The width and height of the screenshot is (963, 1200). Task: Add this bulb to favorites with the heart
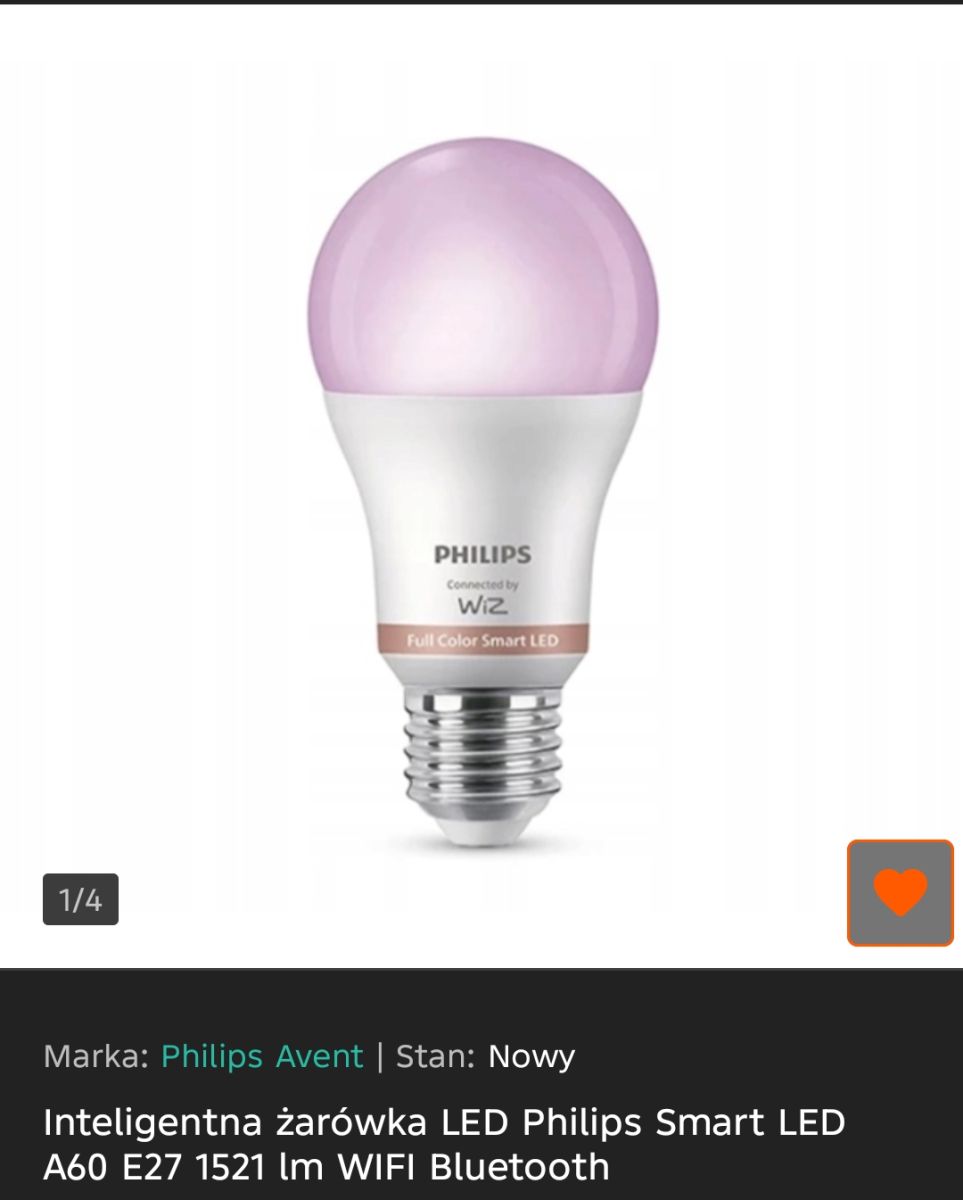coord(900,893)
